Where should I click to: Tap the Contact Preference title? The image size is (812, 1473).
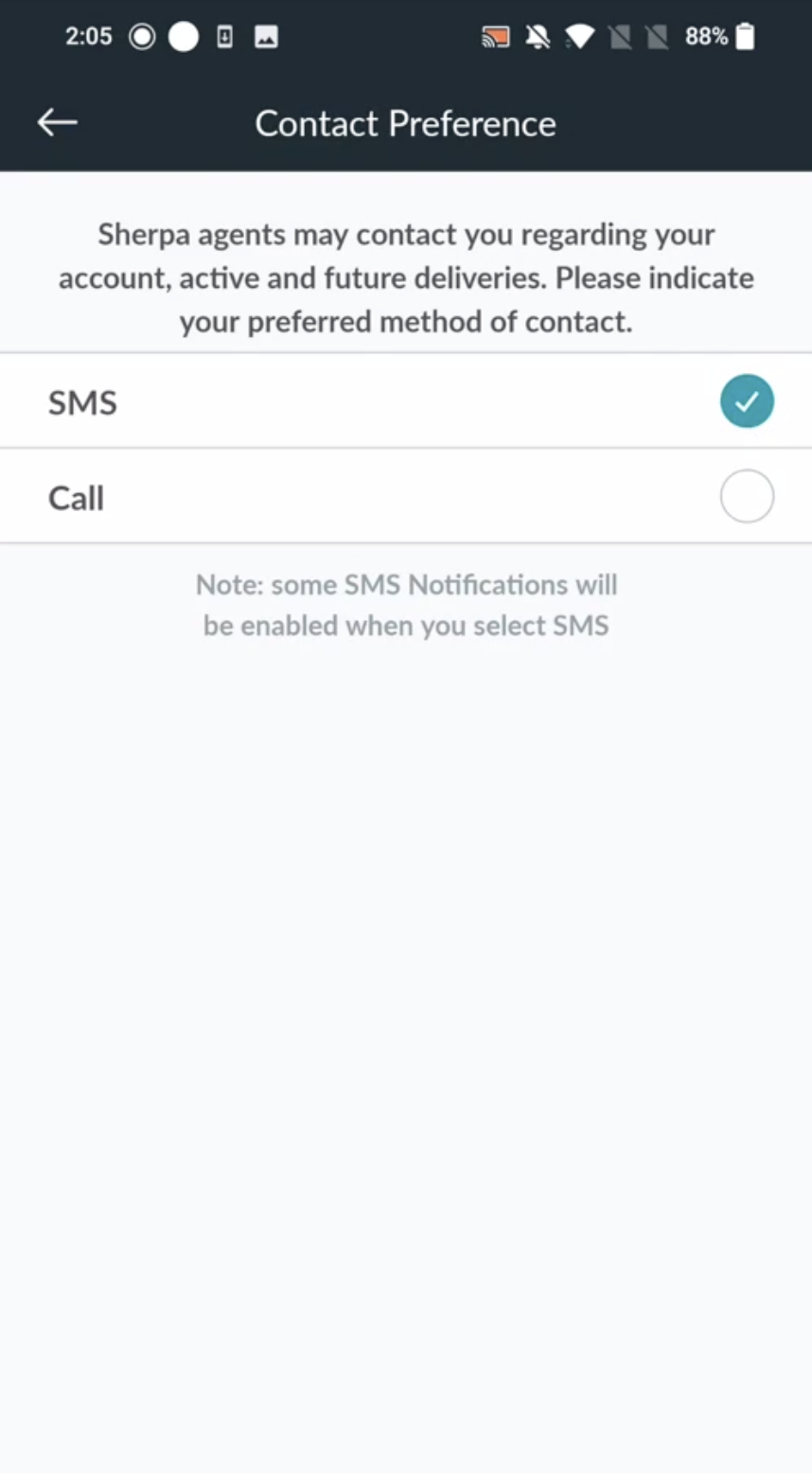pyautogui.click(x=405, y=122)
